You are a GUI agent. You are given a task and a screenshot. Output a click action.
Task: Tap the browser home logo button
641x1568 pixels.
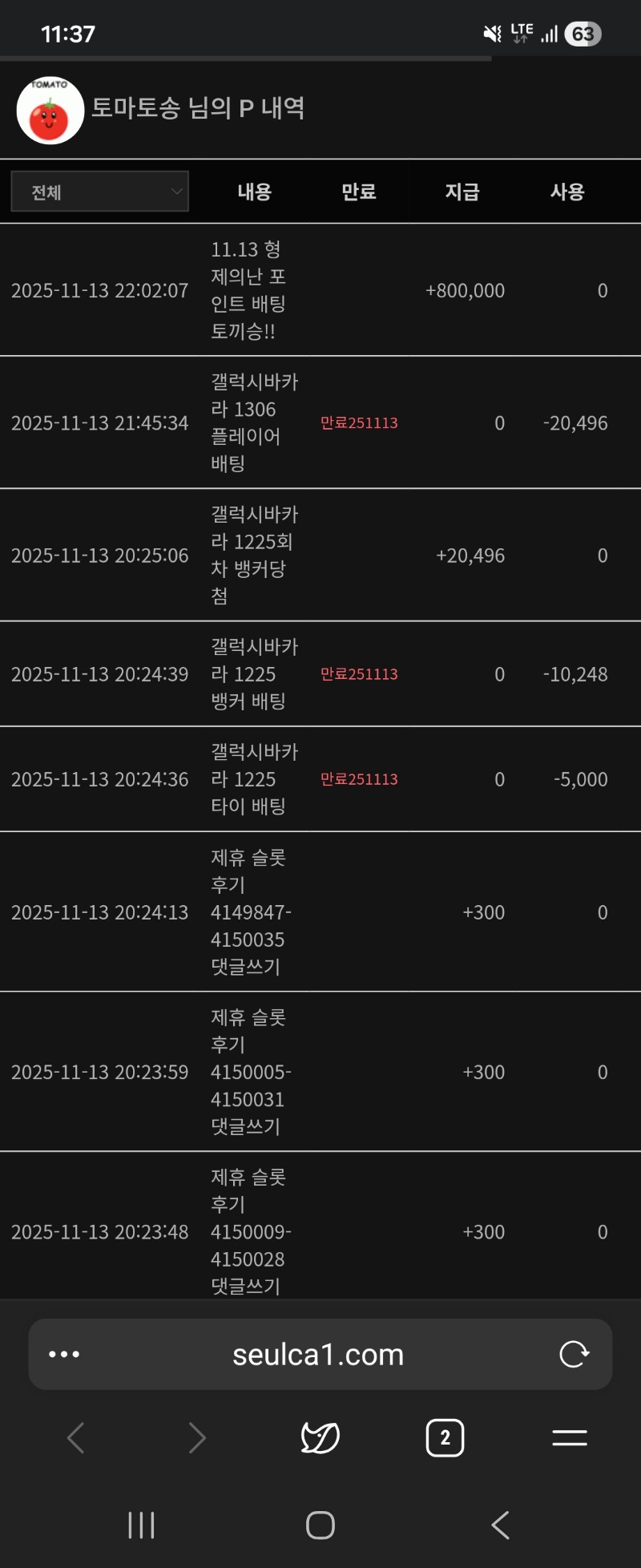(320, 1438)
